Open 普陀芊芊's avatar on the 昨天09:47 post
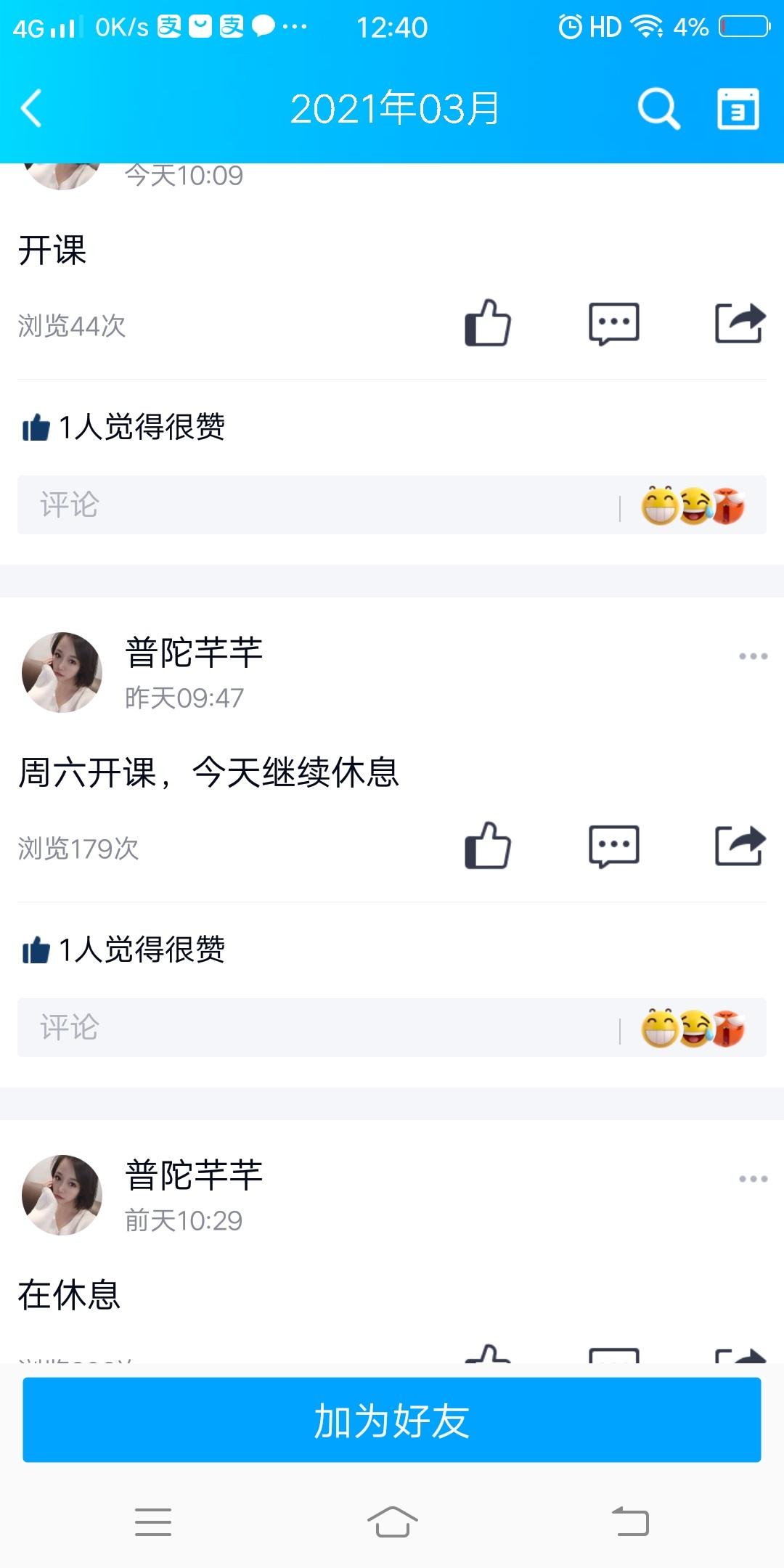784x1568 pixels. point(62,672)
